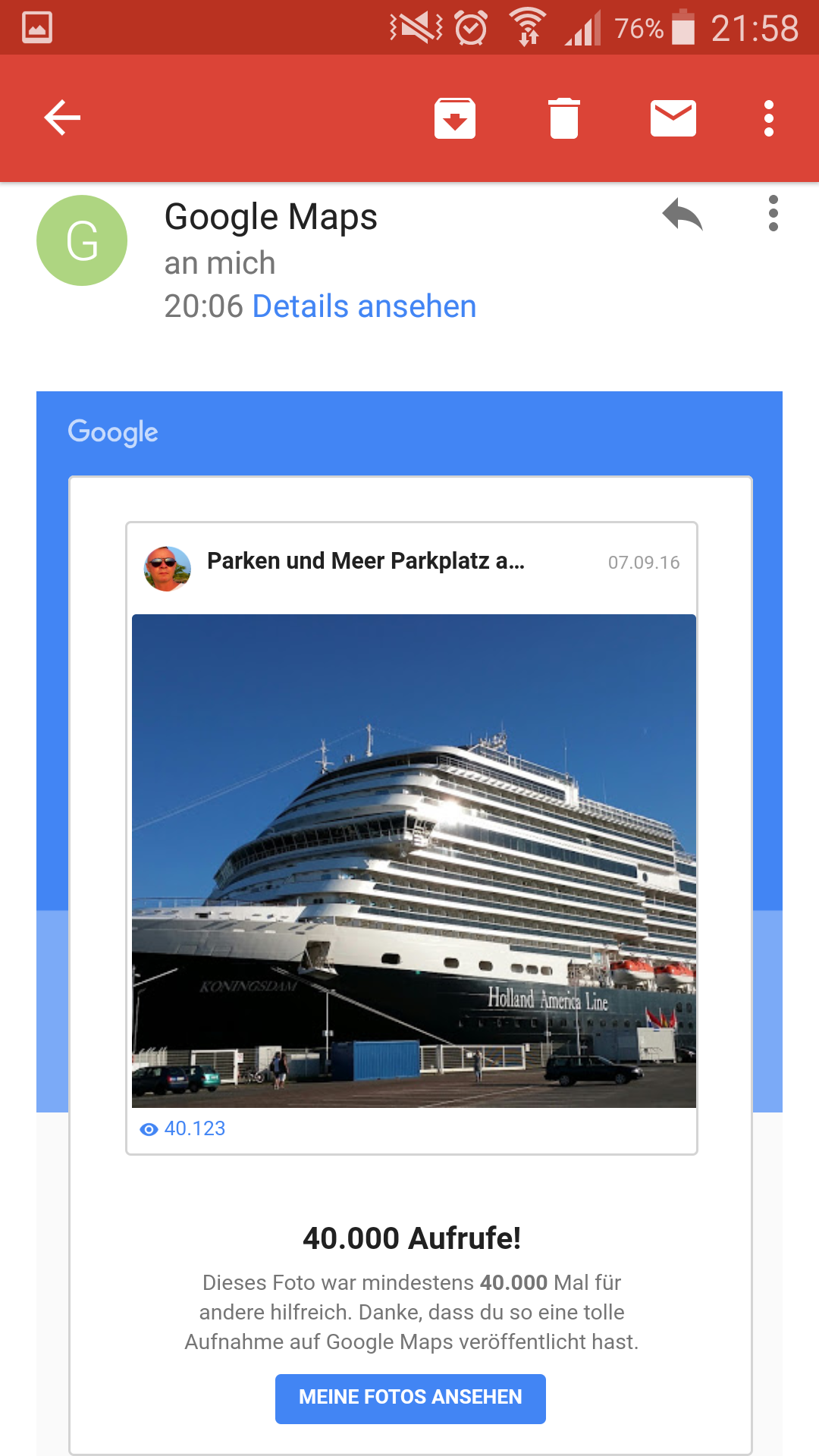Open message options next to reply arrow
819x1456 pixels.
(x=773, y=214)
